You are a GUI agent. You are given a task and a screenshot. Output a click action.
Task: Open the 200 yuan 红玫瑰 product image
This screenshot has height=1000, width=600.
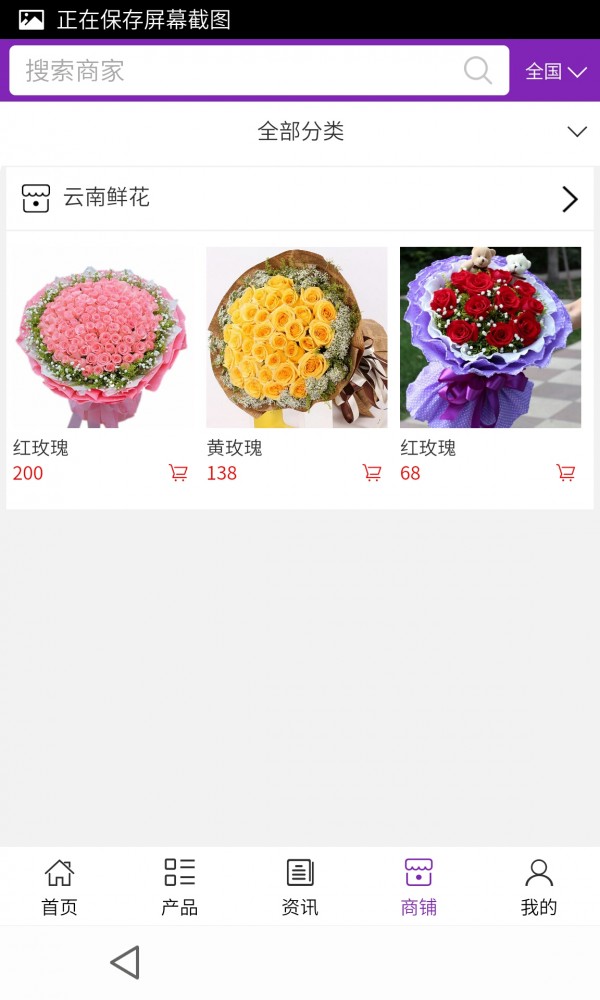pyautogui.click(x=103, y=337)
